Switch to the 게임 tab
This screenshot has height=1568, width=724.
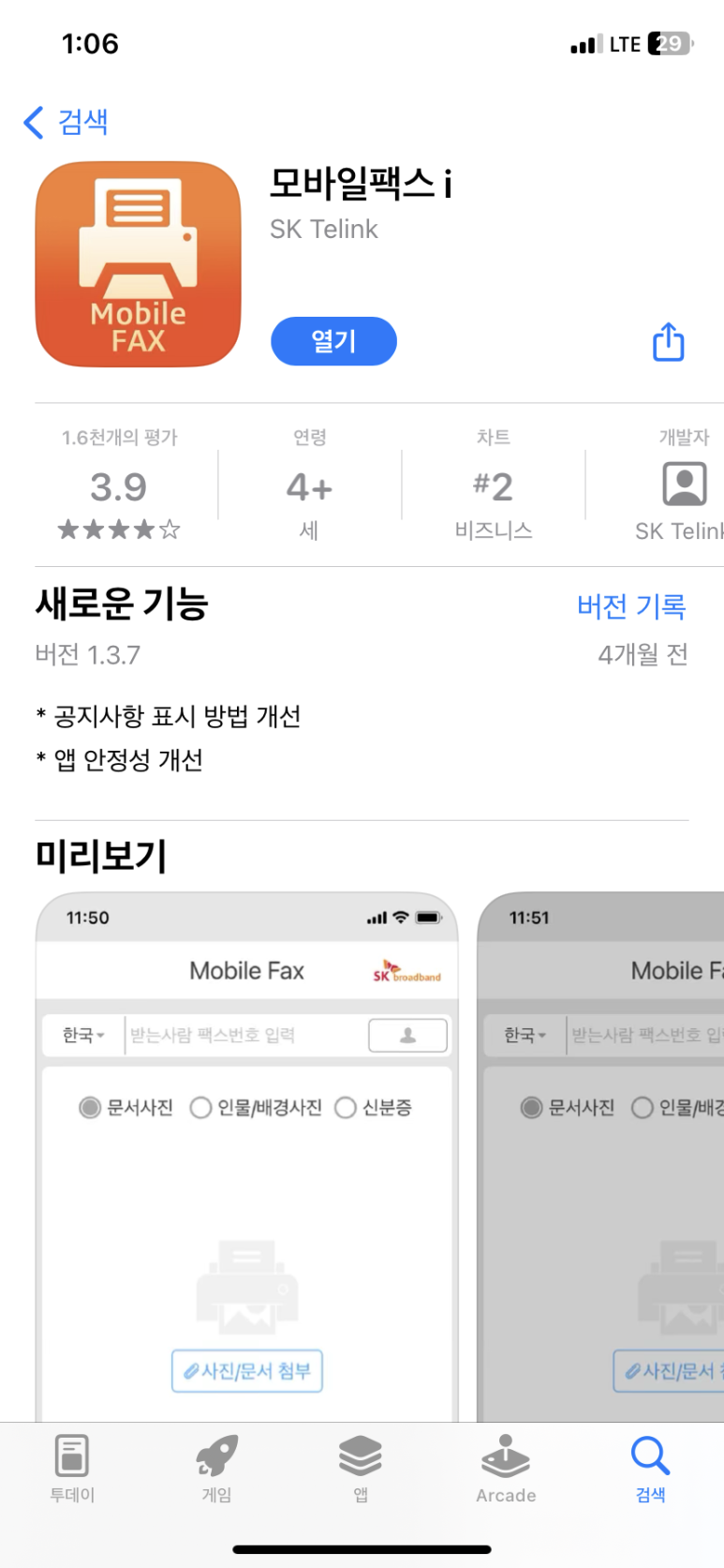[x=216, y=1468]
